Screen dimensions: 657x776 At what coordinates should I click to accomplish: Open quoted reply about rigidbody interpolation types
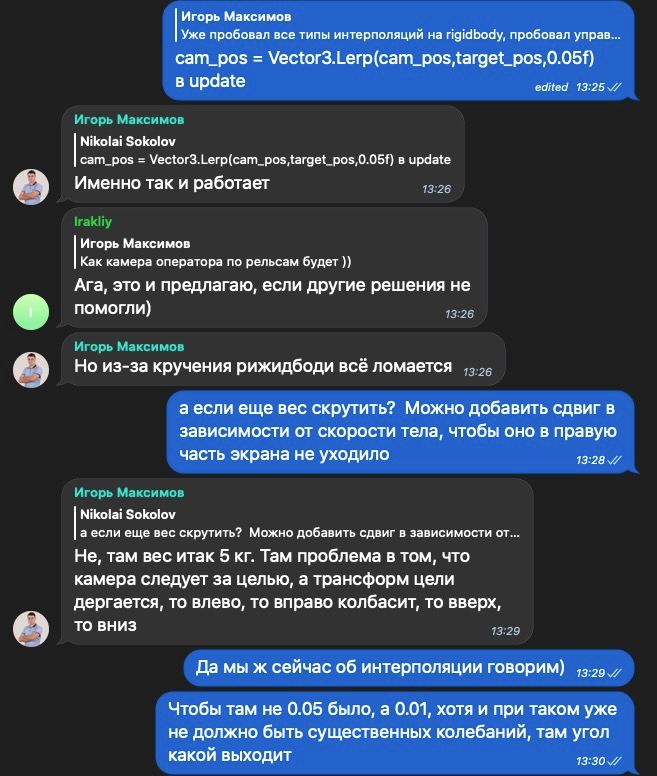pos(400,25)
